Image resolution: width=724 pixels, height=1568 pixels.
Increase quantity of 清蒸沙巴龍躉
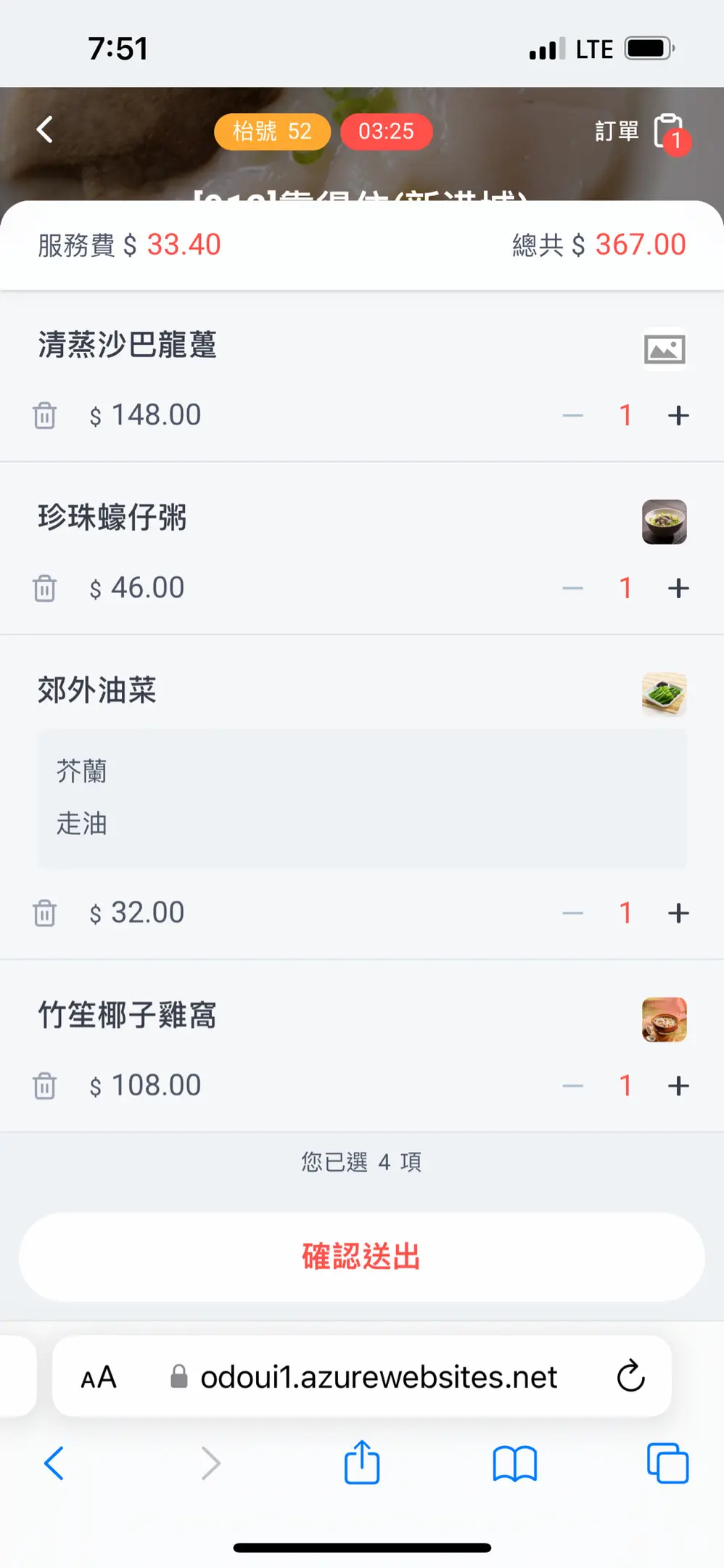[678, 415]
